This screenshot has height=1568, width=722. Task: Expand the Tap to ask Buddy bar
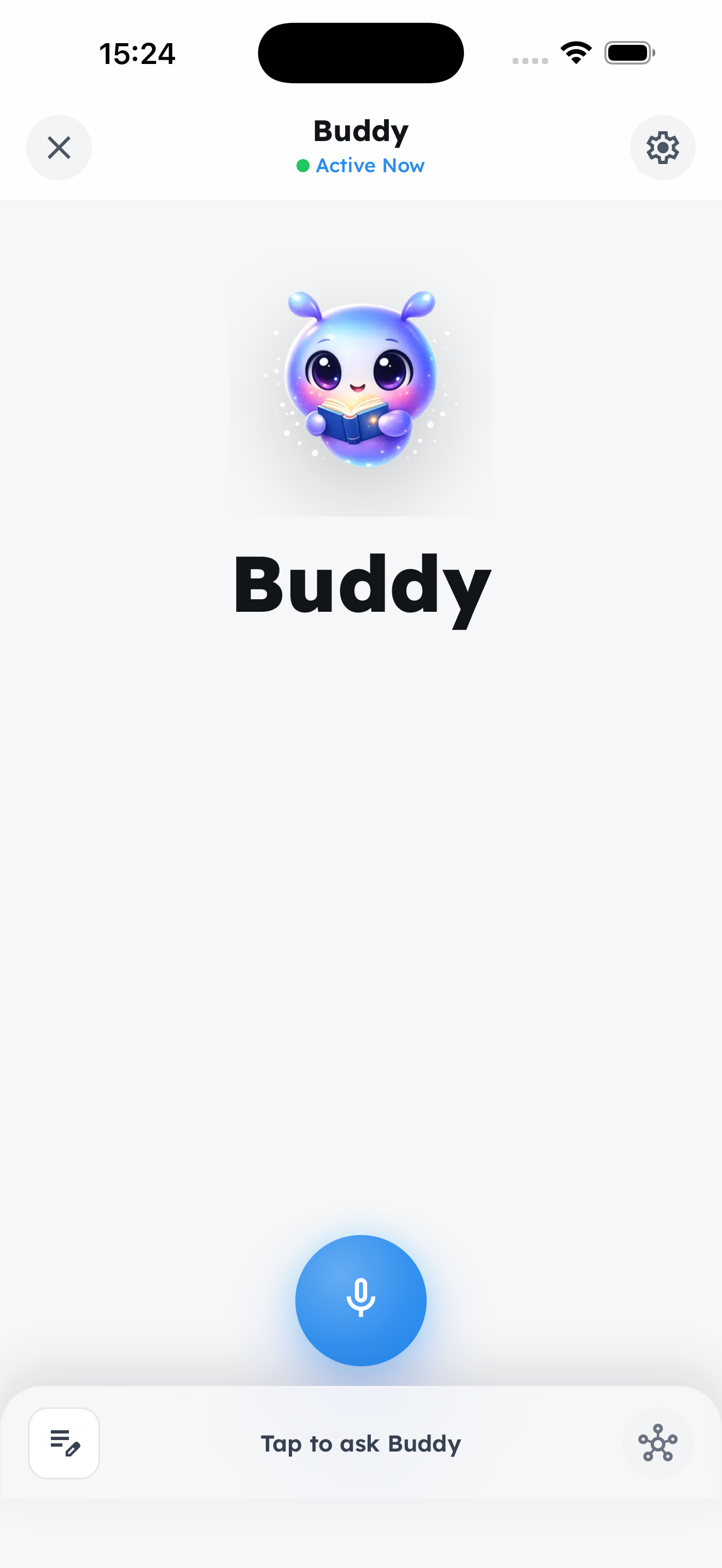pyautogui.click(x=360, y=1444)
